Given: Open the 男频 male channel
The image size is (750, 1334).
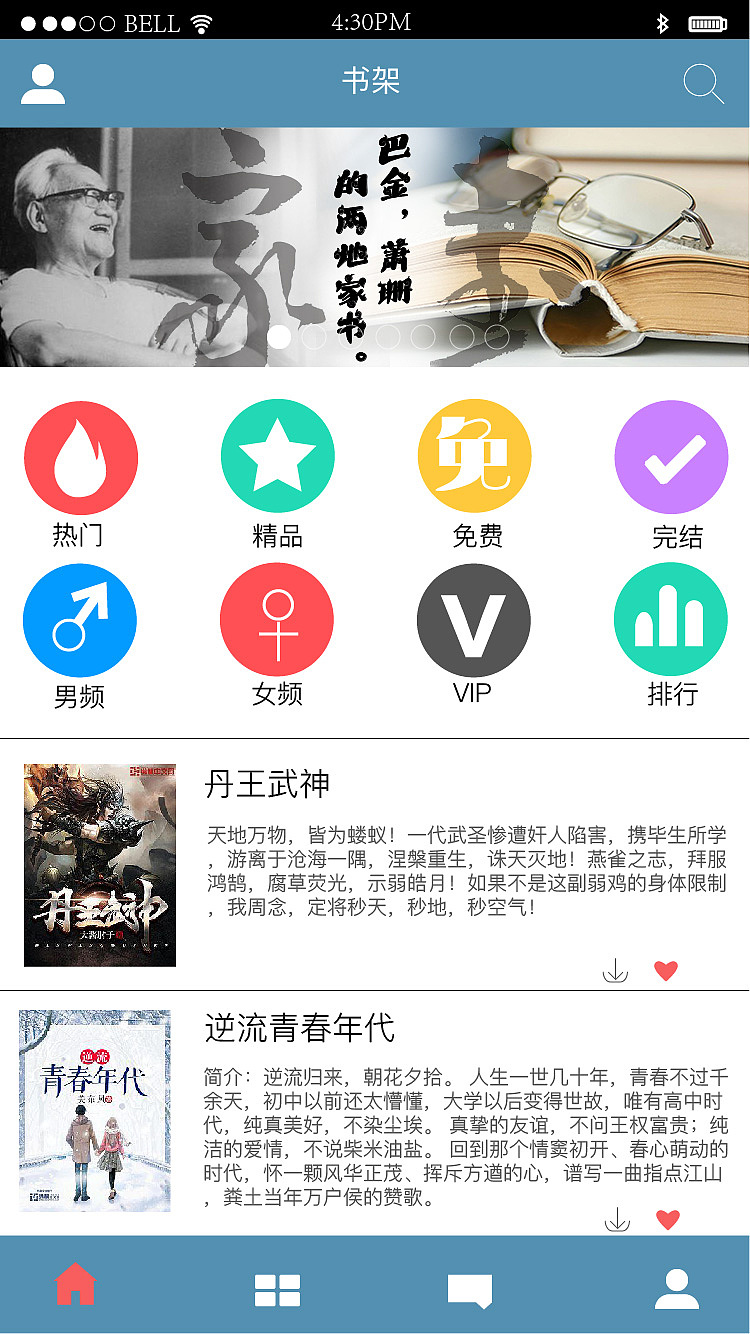Looking at the screenshot, I should coord(81,620).
